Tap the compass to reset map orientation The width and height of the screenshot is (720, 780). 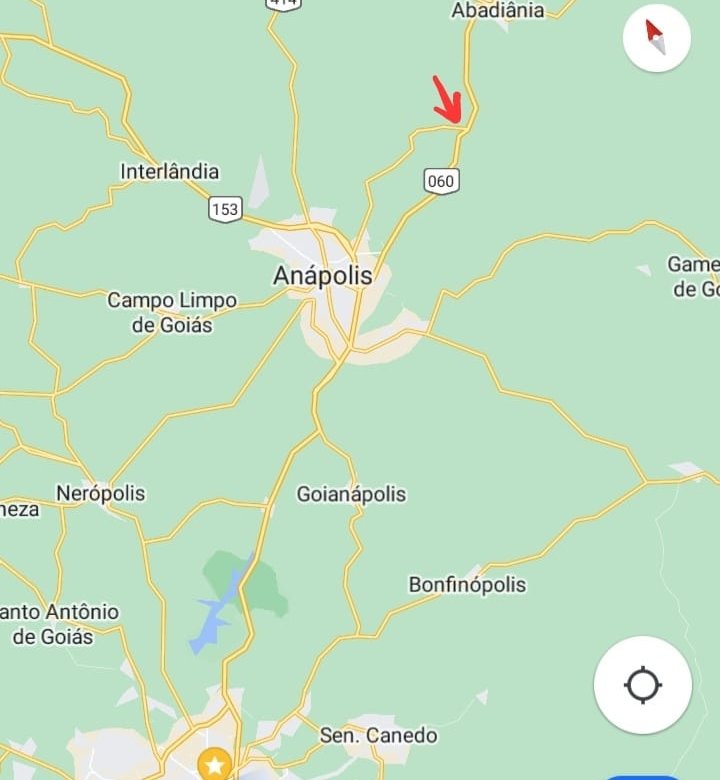click(656, 38)
